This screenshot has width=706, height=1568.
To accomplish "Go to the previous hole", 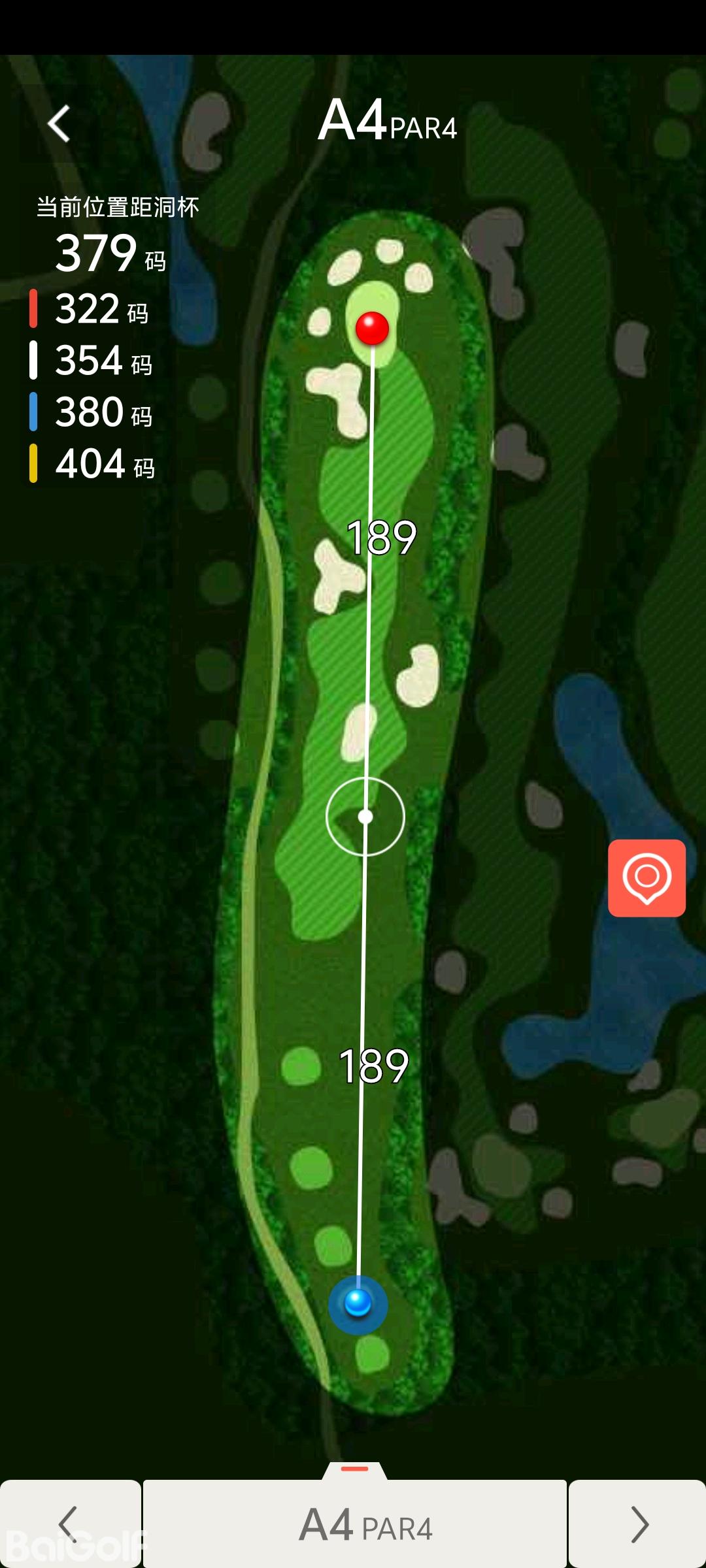I will [x=70, y=1524].
